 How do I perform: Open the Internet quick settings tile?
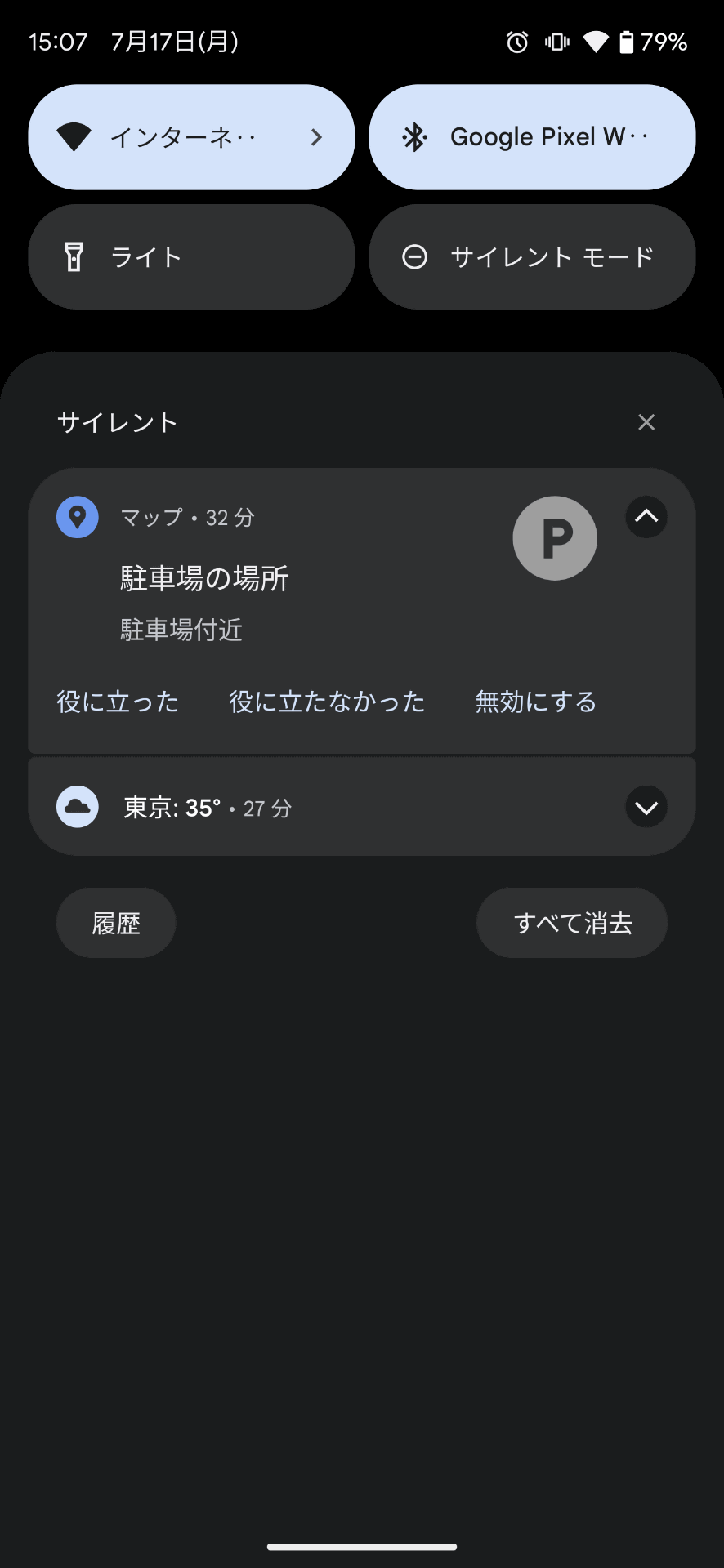point(190,137)
